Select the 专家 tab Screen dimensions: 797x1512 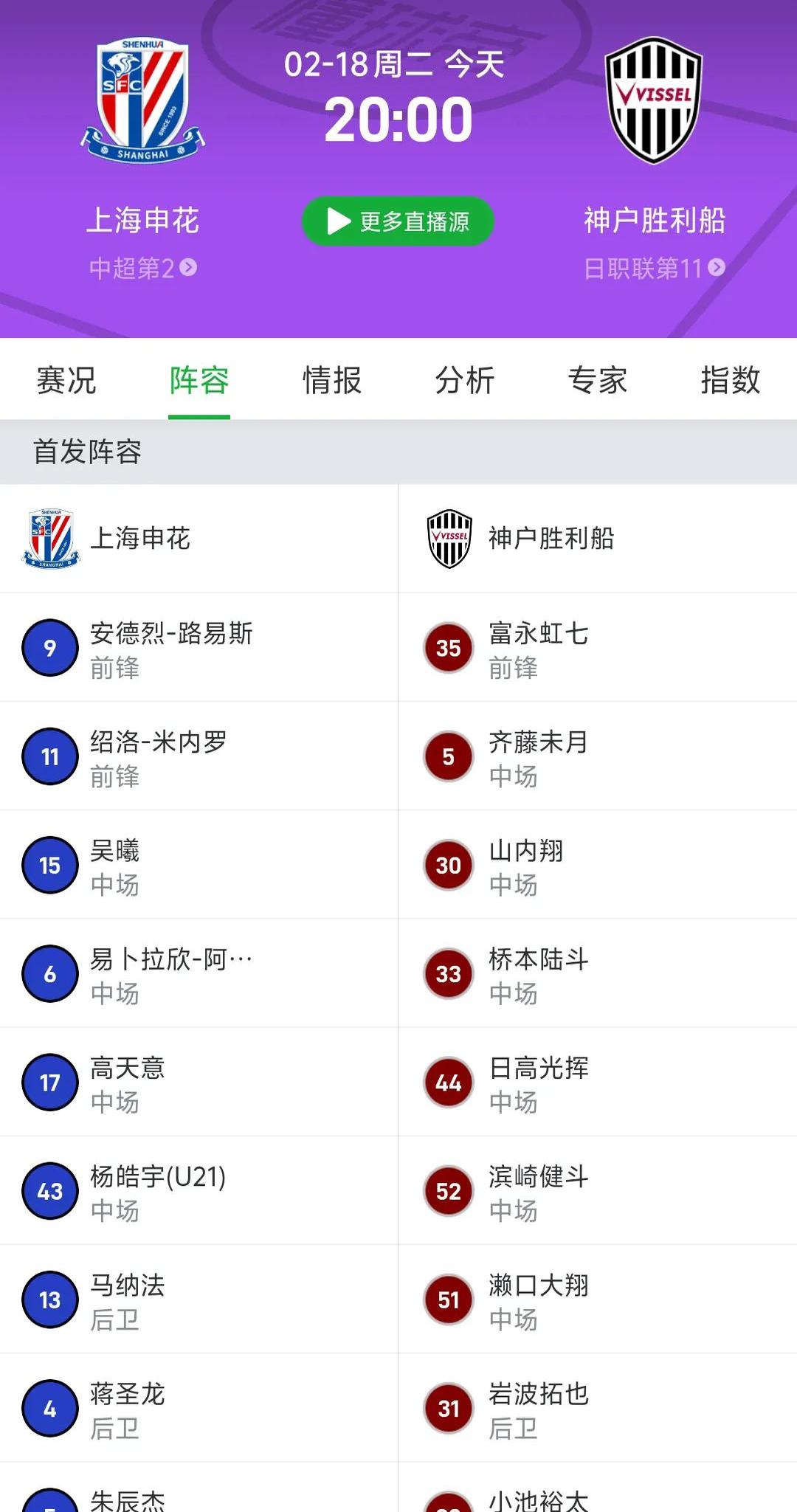click(597, 381)
